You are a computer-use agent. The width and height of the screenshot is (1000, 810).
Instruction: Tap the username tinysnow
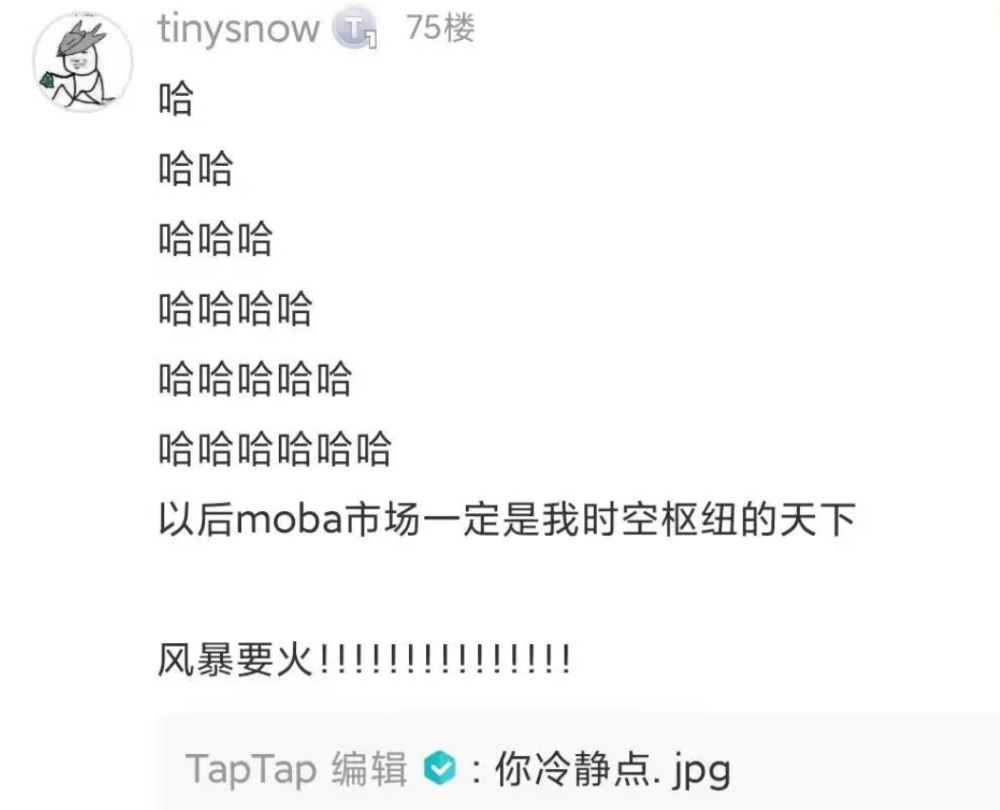click(237, 29)
